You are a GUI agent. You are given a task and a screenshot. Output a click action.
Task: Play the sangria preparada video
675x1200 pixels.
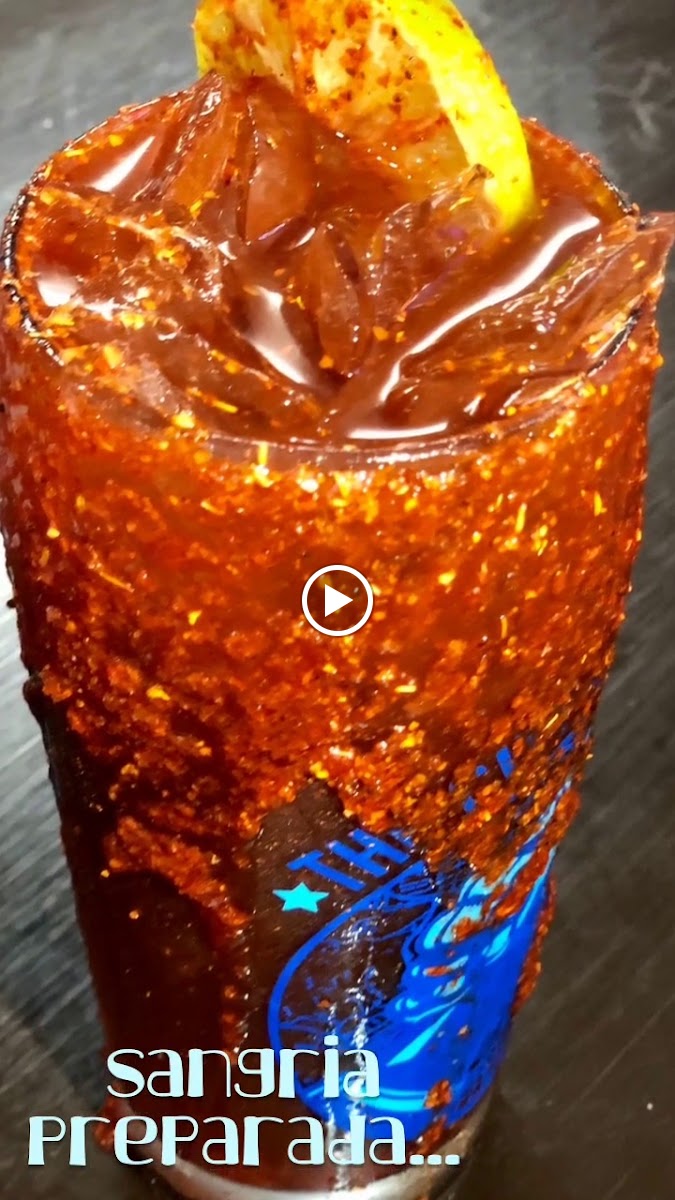337,601
